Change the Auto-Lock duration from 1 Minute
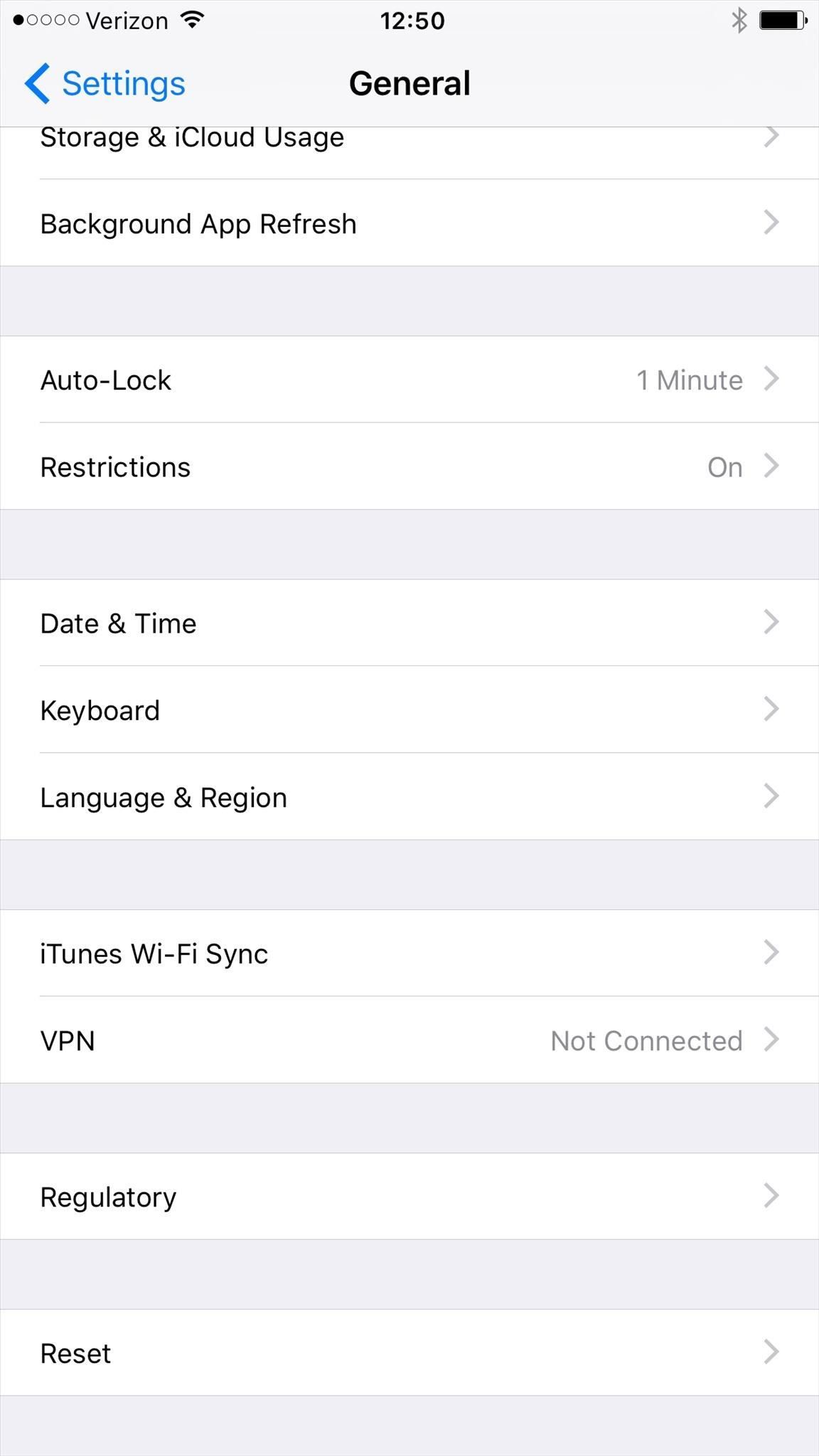 pyautogui.click(x=409, y=380)
